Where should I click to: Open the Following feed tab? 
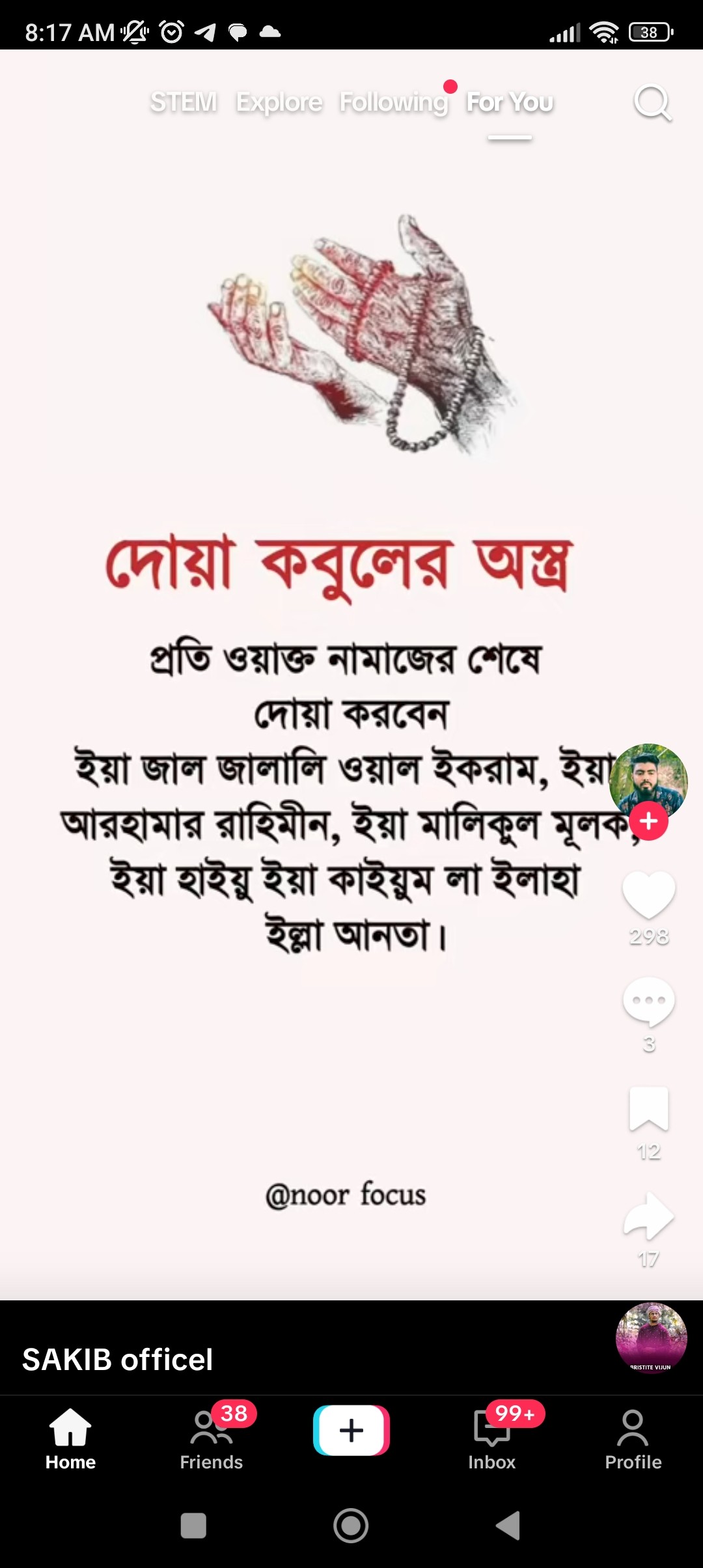pos(394,102)
